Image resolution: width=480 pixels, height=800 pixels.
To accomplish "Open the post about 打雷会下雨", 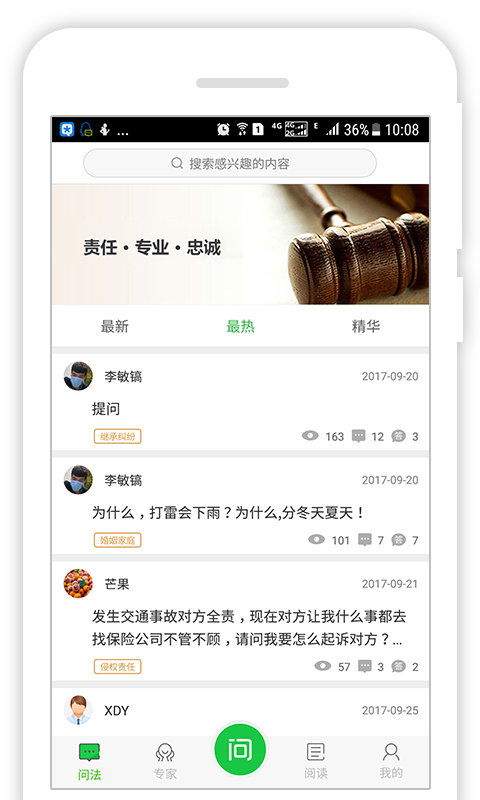I will (x=240, y=506).
